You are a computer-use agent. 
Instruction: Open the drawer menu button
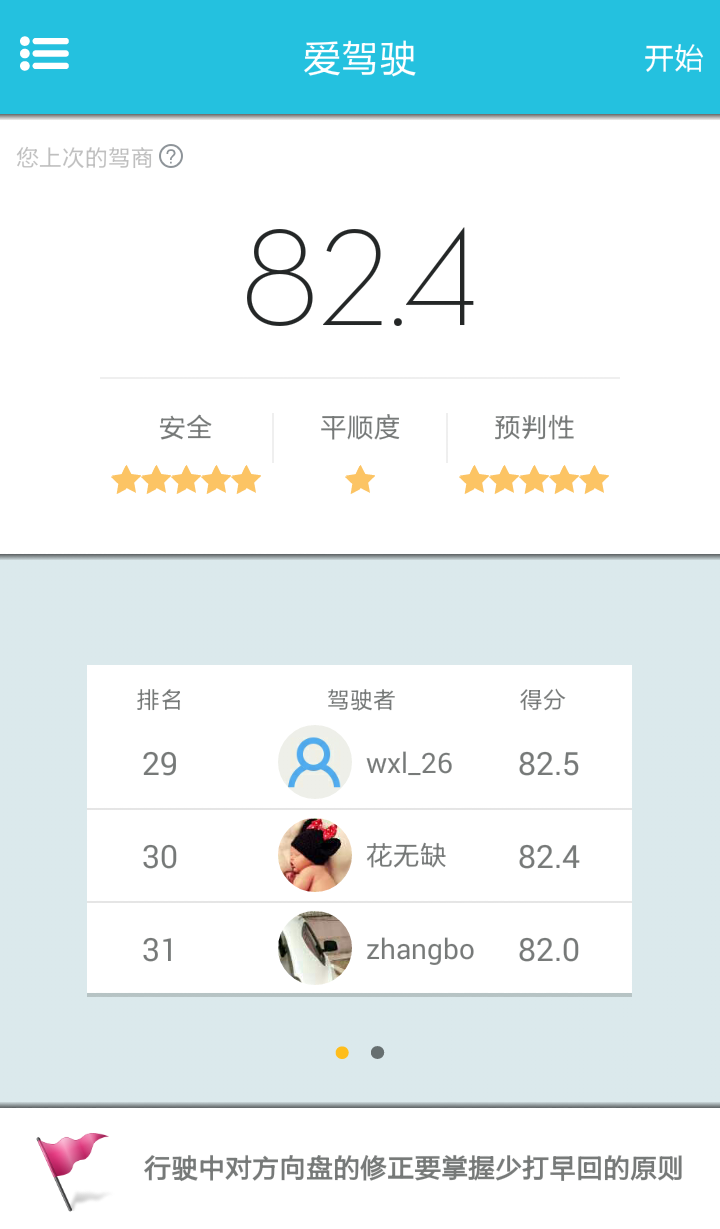44,54
